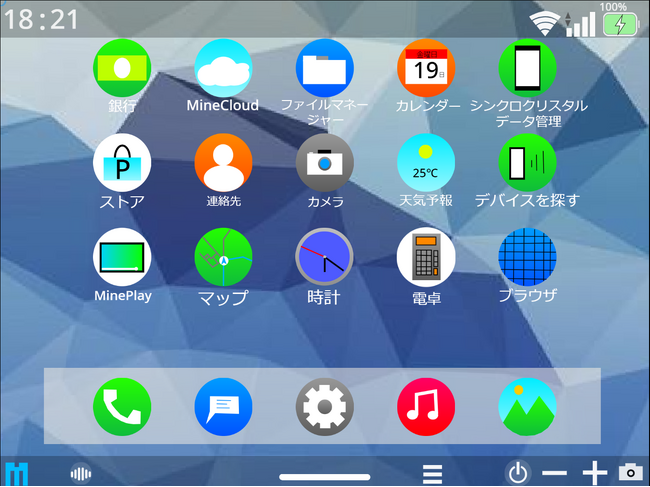Launch the カメラ camera app
Screen dimensions: 650x487
click(325, 163)
